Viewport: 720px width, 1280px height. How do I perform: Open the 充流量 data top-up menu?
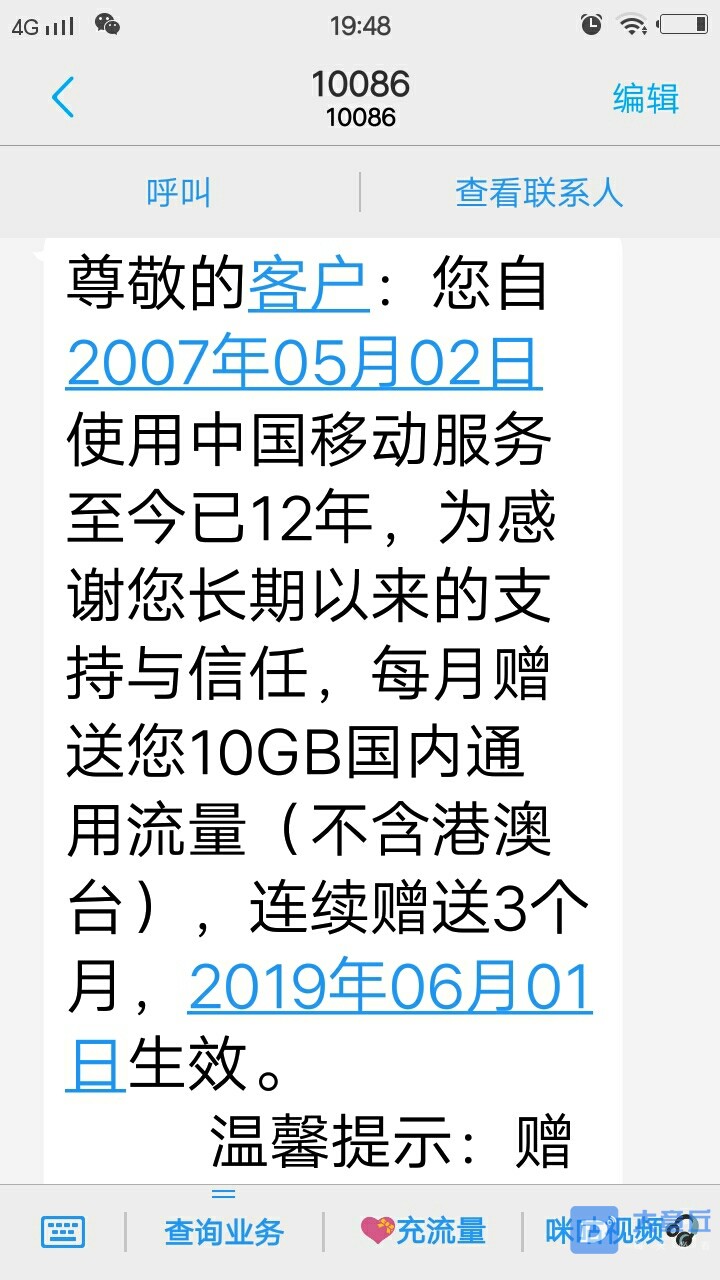(423, 1231)
